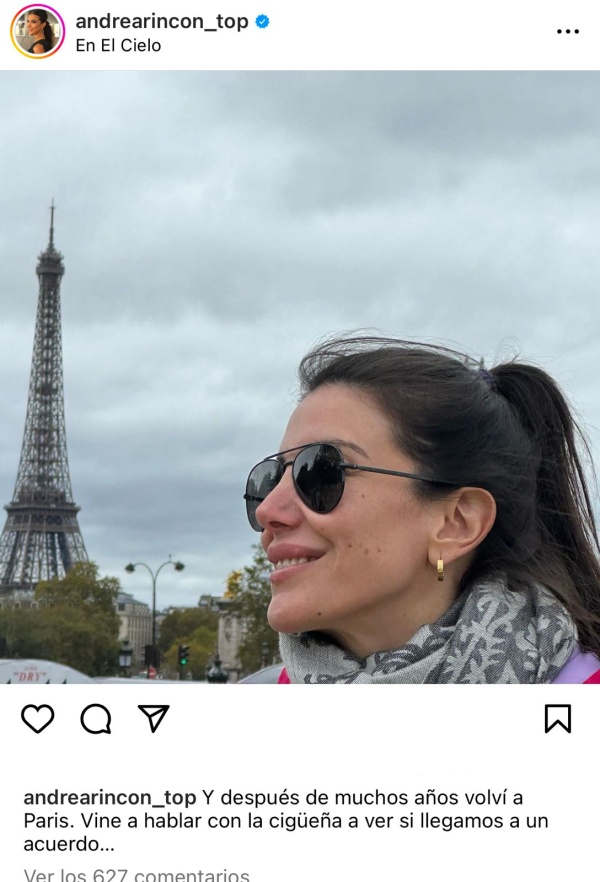Share the post via paper plane

pos(153,718)
